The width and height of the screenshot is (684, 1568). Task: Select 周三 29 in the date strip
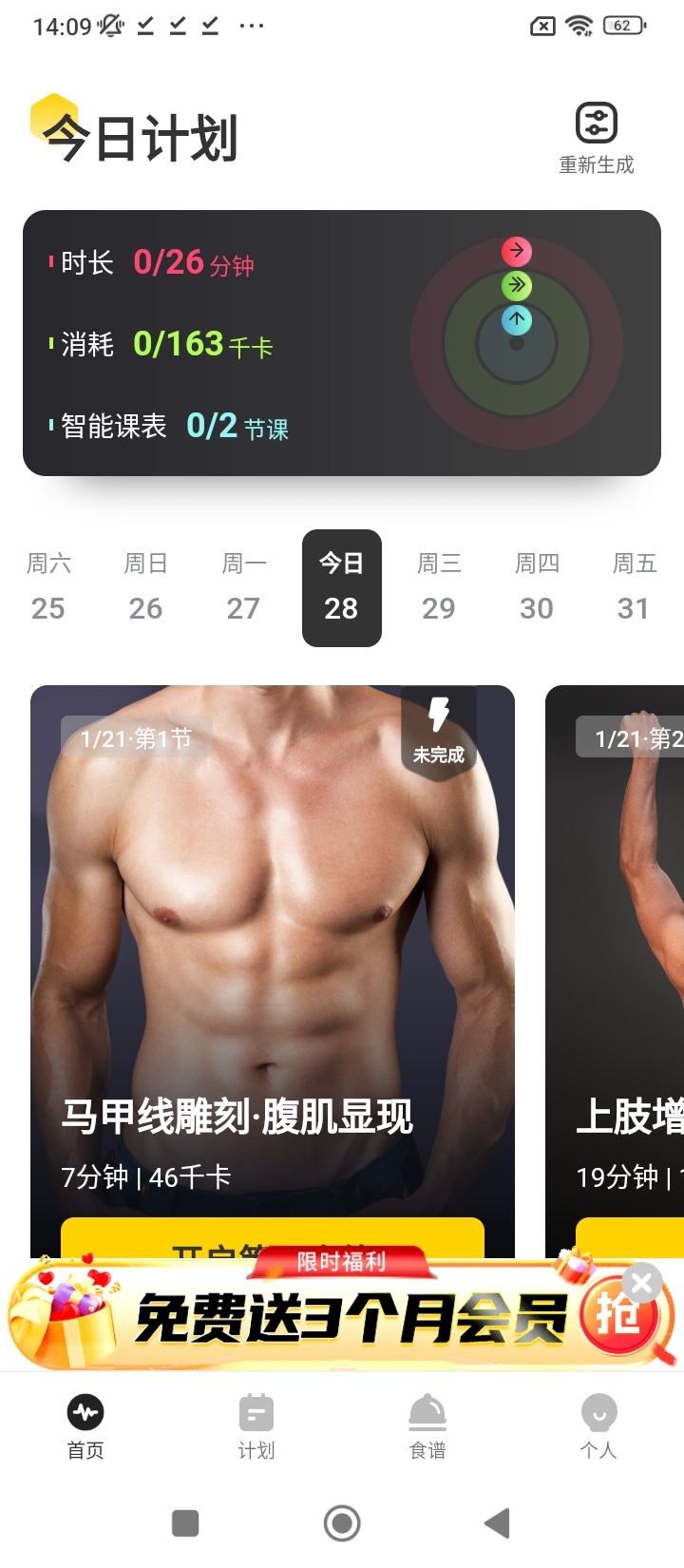tap(439, 588)
